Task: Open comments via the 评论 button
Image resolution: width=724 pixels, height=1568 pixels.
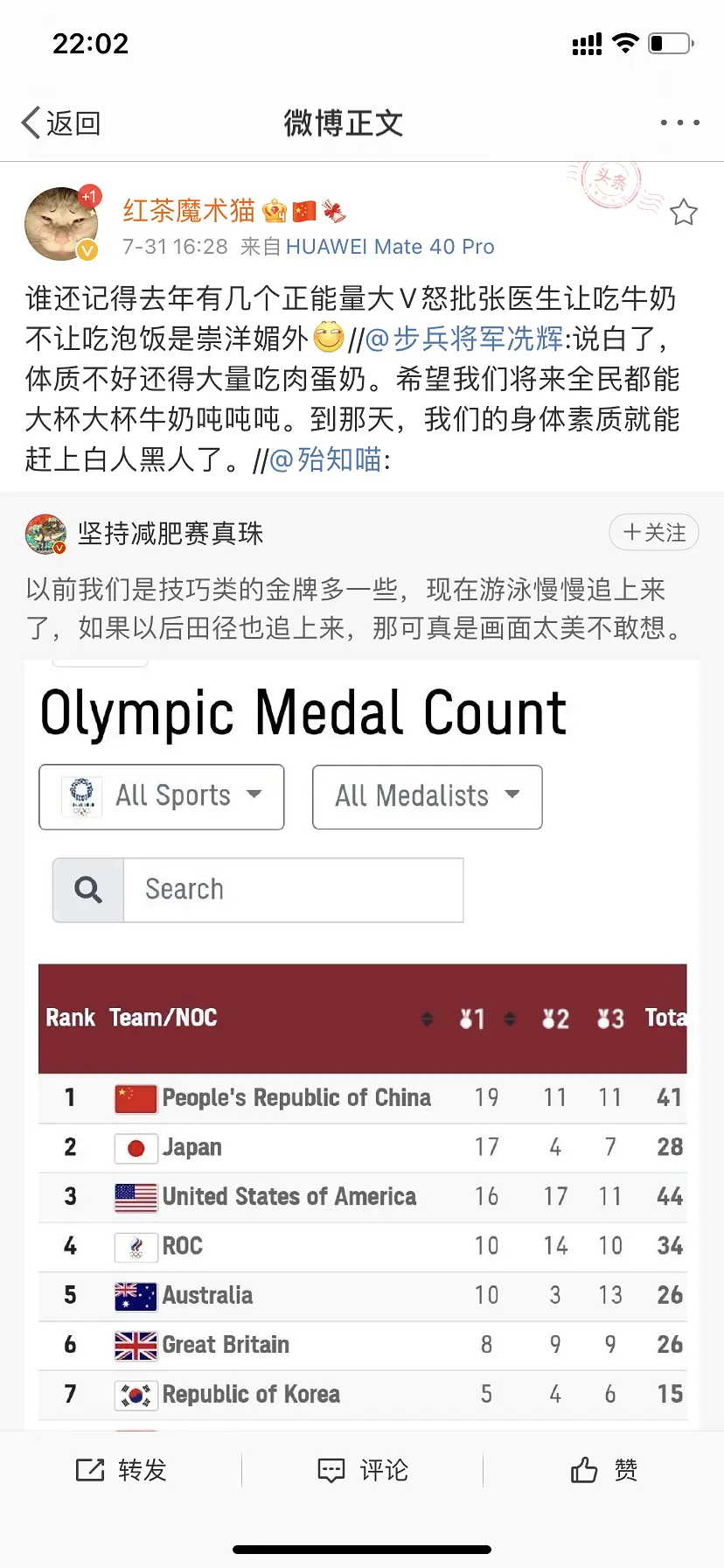Action: coord(363,1470)
